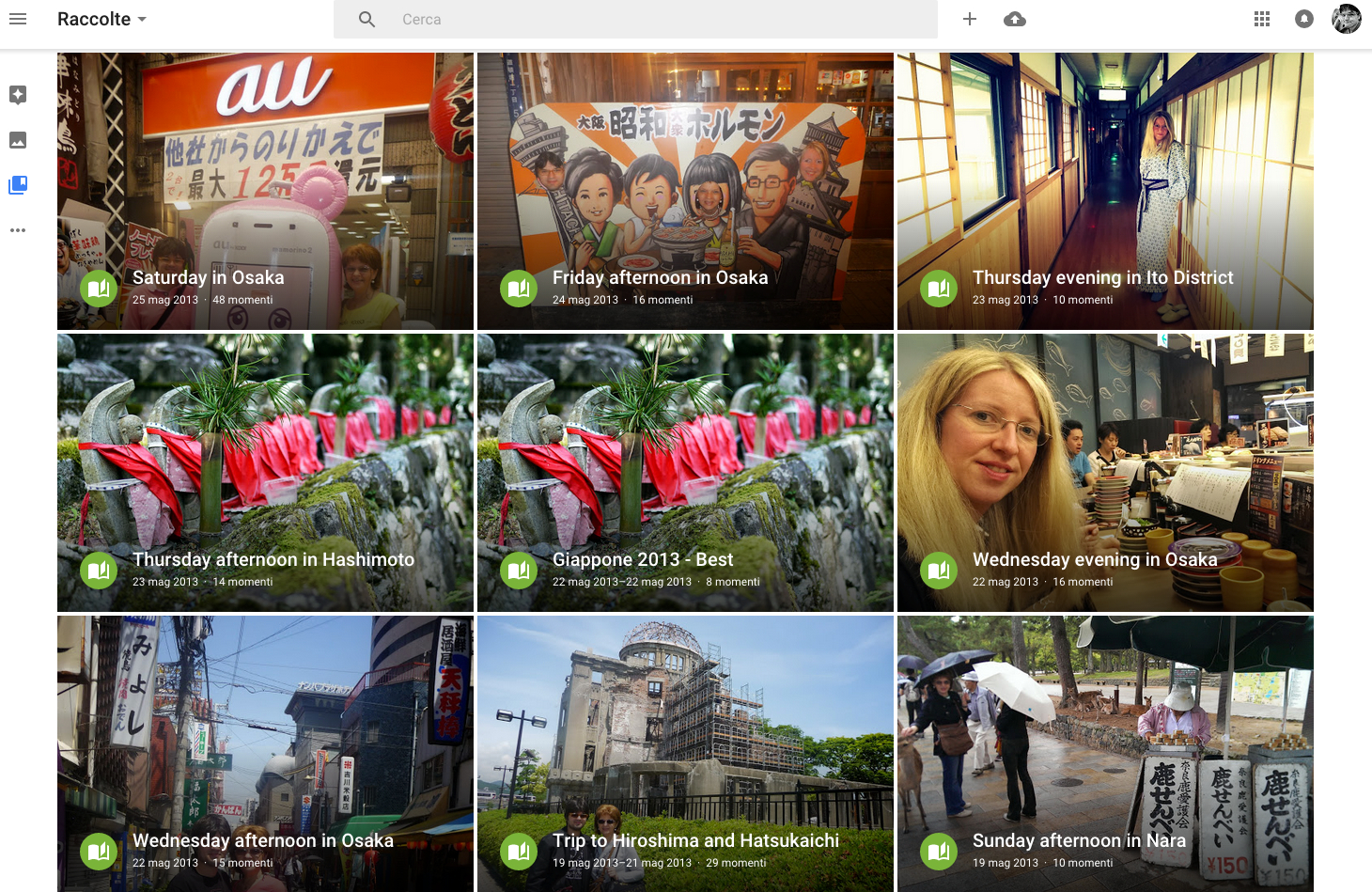Open Trip to Hiroshima and Hatsukaichi

tap(685, 754)
